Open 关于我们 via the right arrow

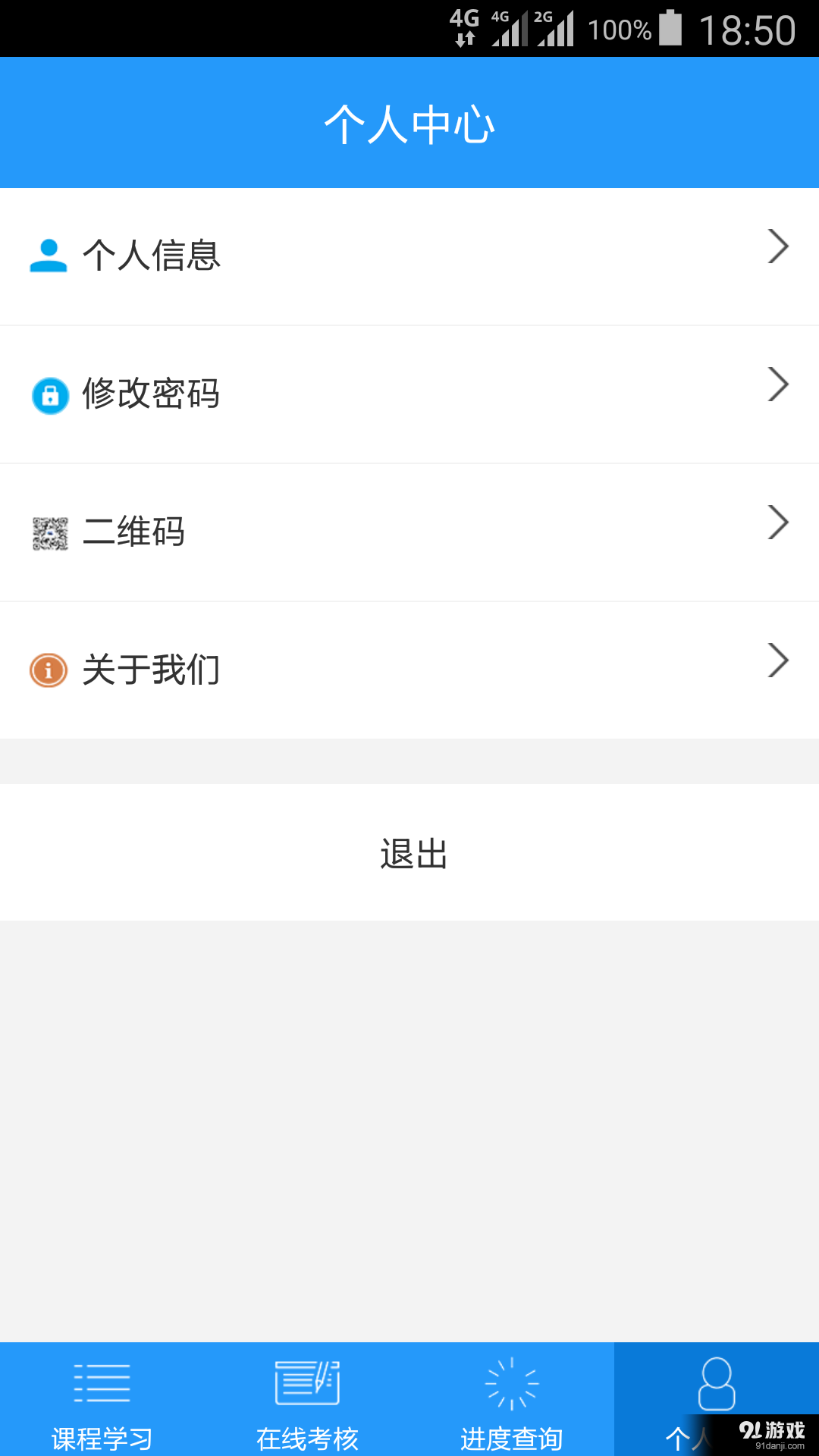(x=779, y=660)
